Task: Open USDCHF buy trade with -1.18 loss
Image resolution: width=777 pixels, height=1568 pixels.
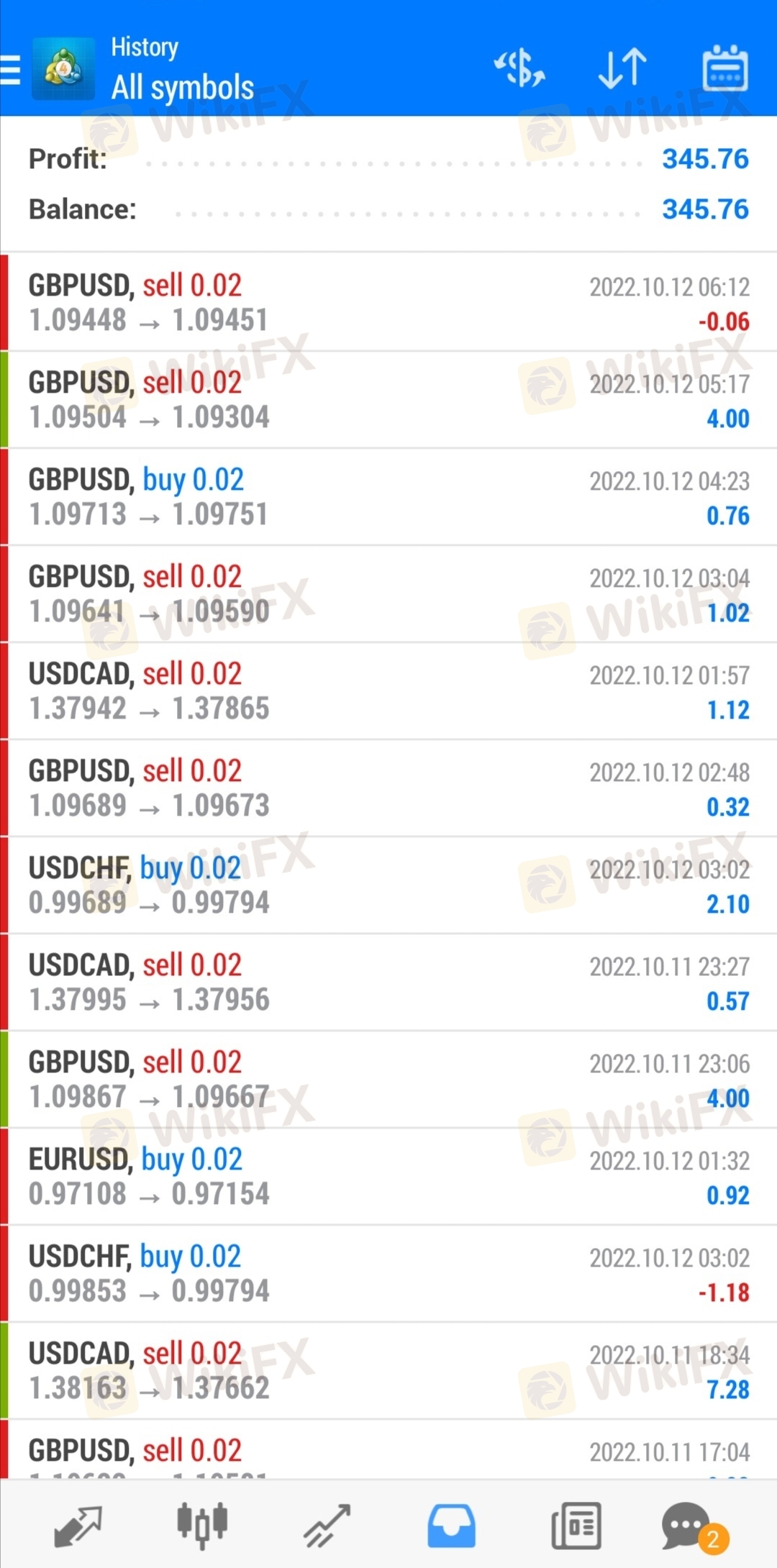Action: click(388, 1274)
